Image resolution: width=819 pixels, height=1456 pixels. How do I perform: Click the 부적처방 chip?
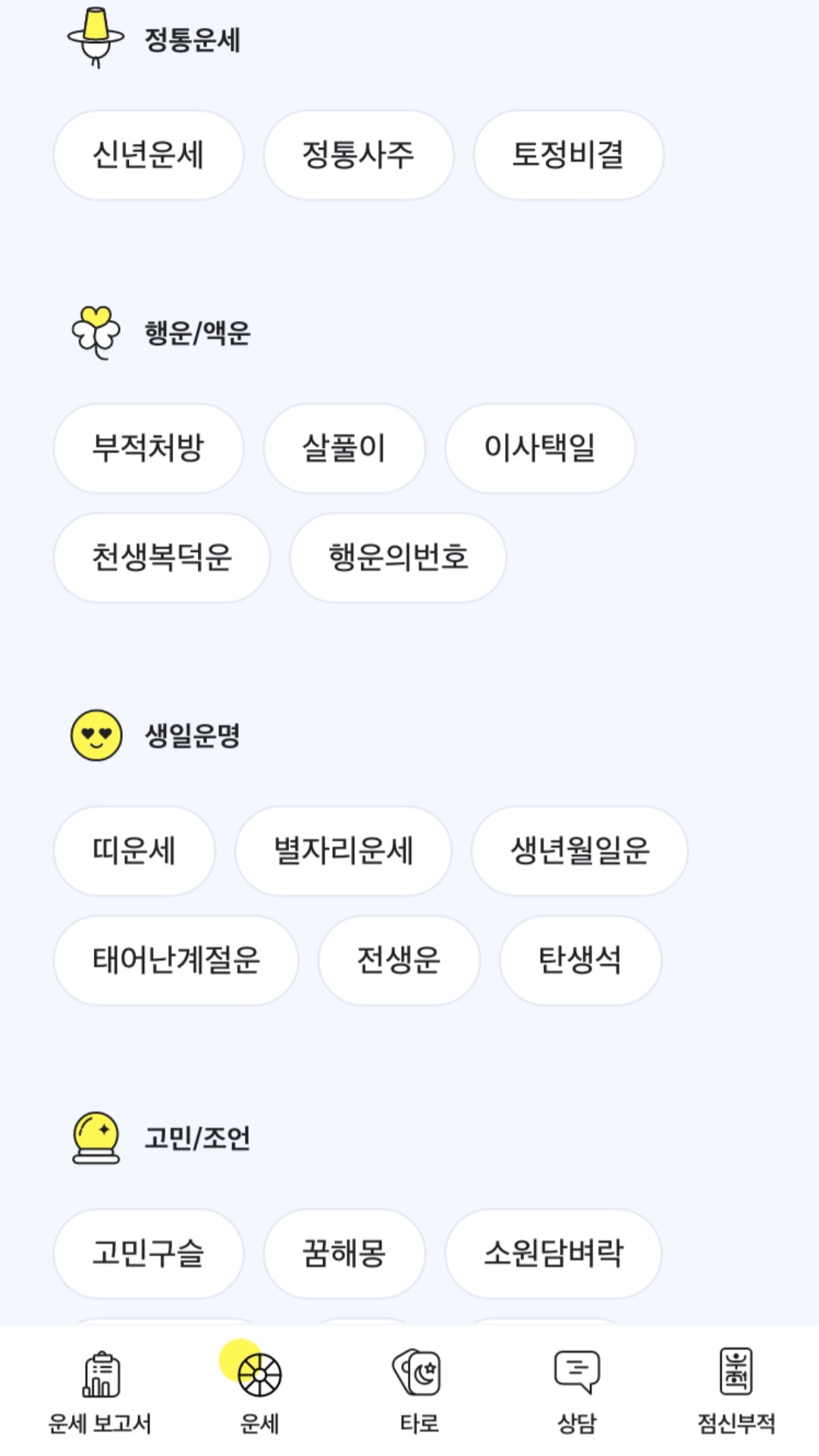tap(149, 448)
